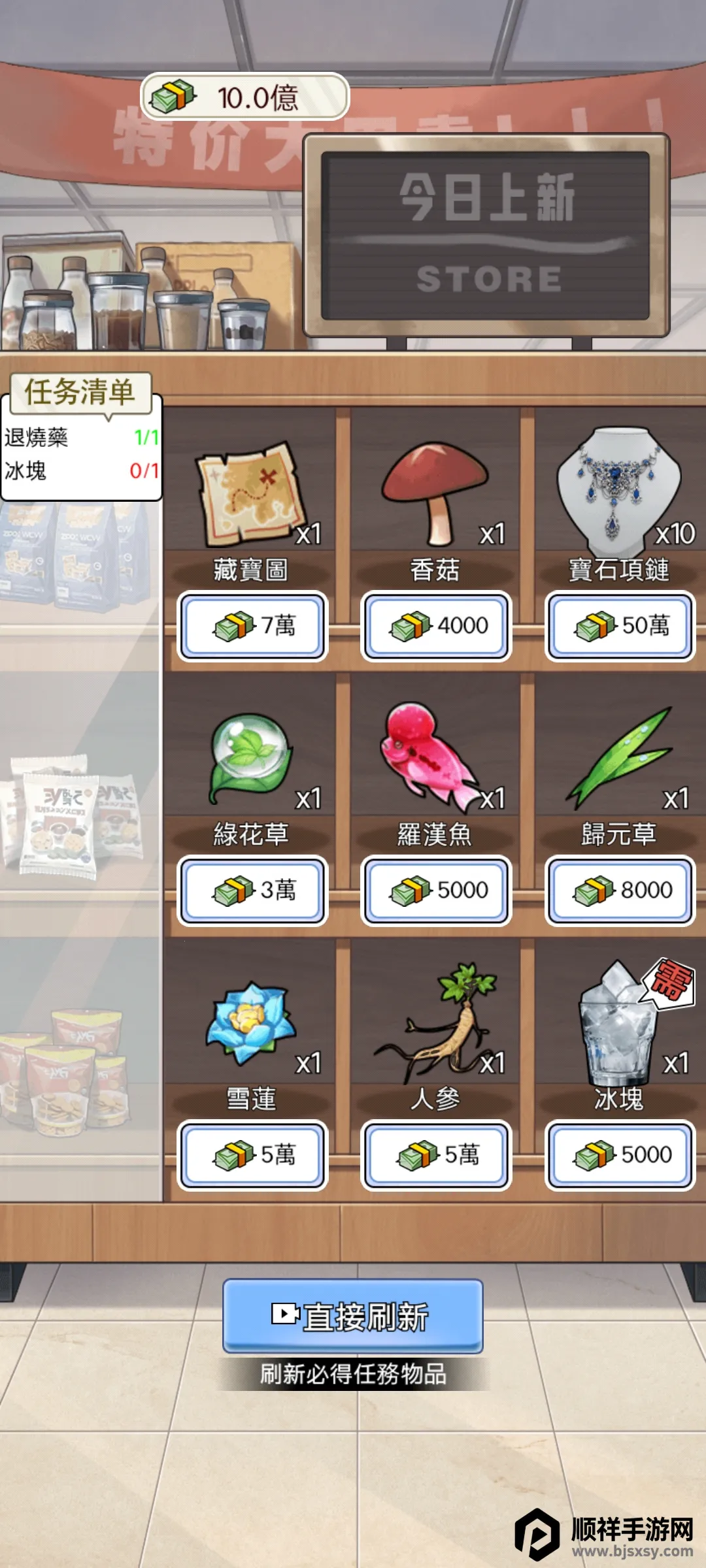Buy the 香菇 for 4000

tap(436, 625)
